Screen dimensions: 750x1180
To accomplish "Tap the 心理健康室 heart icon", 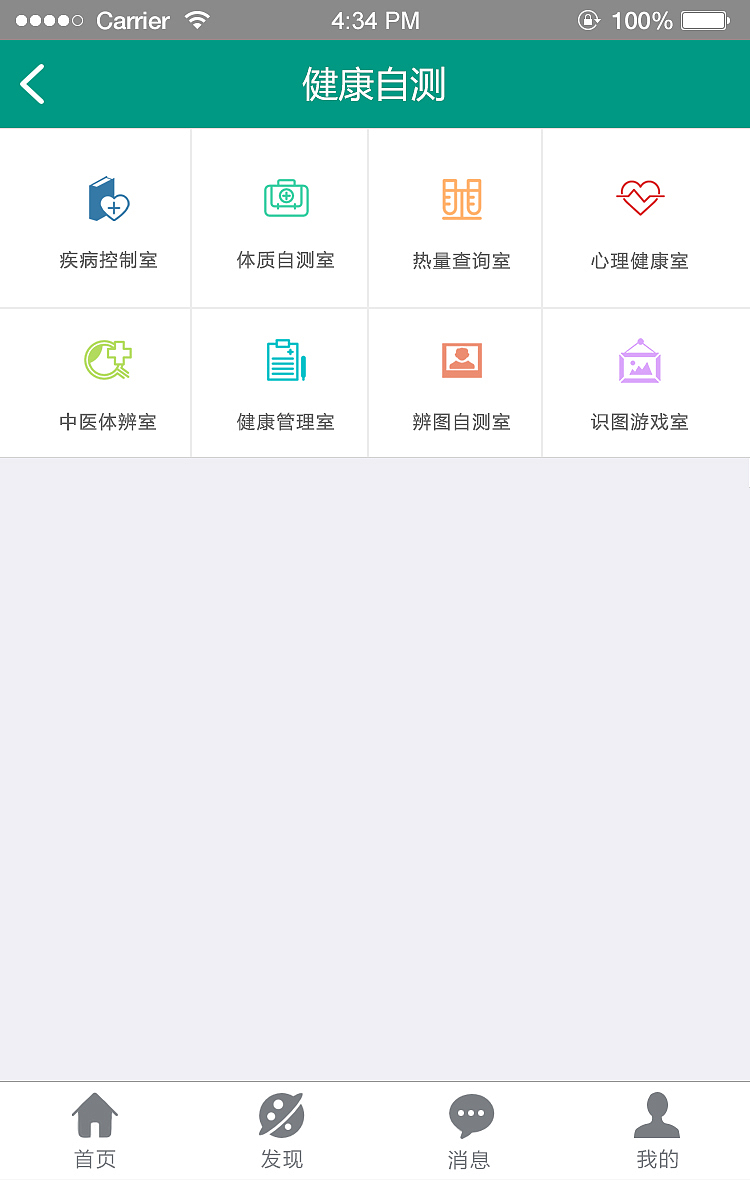I will pyautogui.click(x=640, y=197).
